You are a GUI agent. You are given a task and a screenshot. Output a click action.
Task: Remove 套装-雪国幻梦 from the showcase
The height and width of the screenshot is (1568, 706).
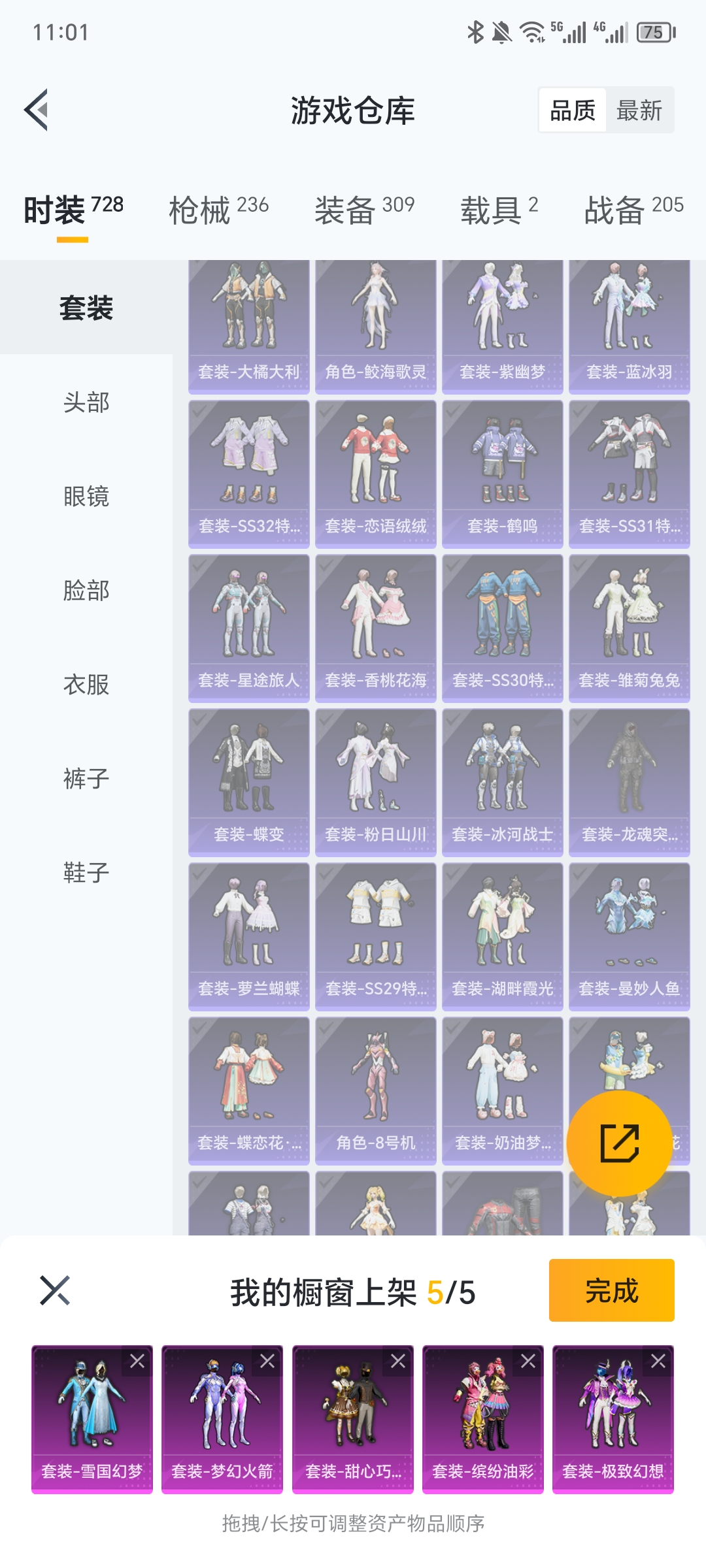tap(137, 1361)
